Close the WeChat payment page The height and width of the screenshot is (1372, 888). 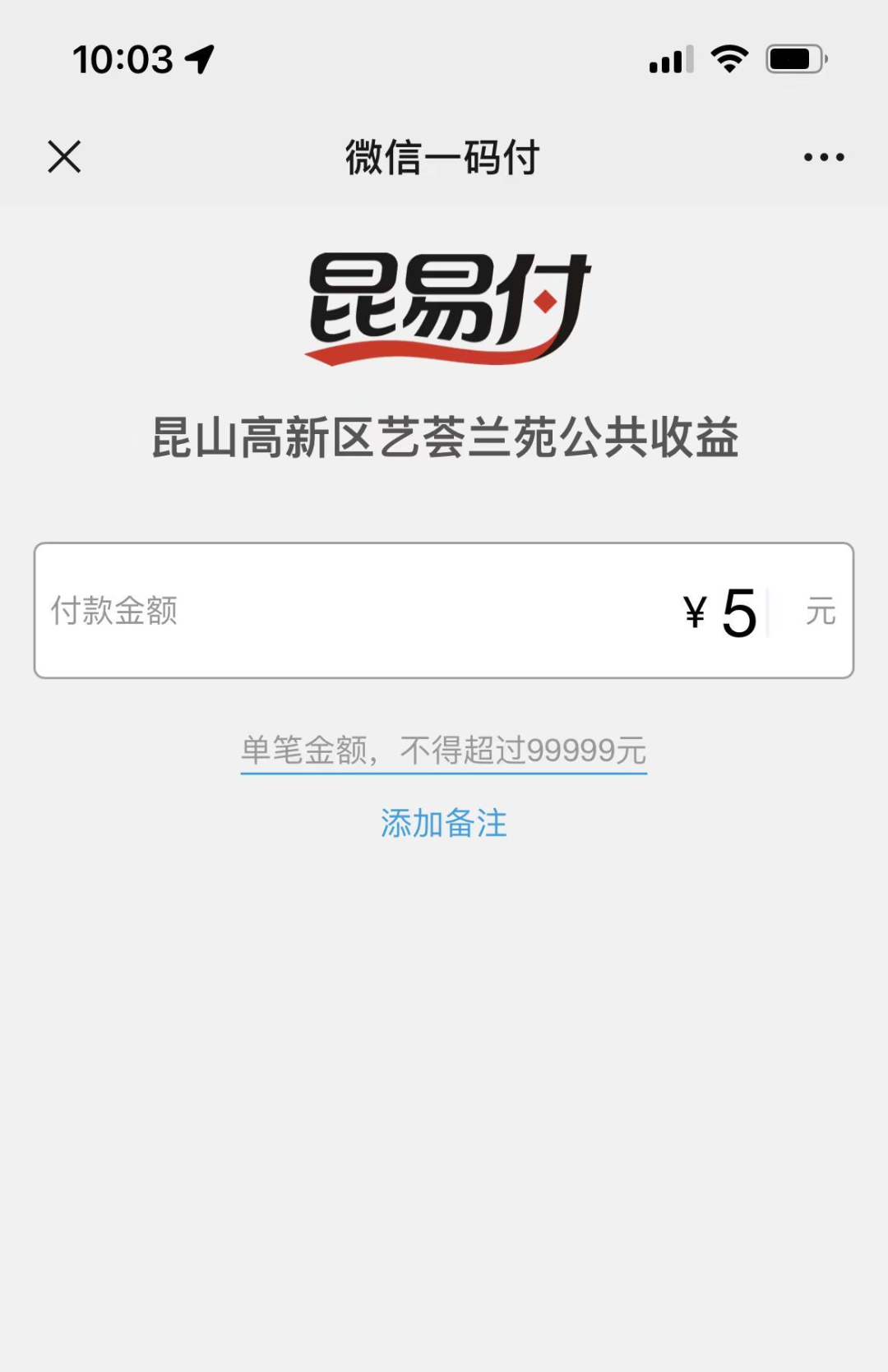pos(64,156)
